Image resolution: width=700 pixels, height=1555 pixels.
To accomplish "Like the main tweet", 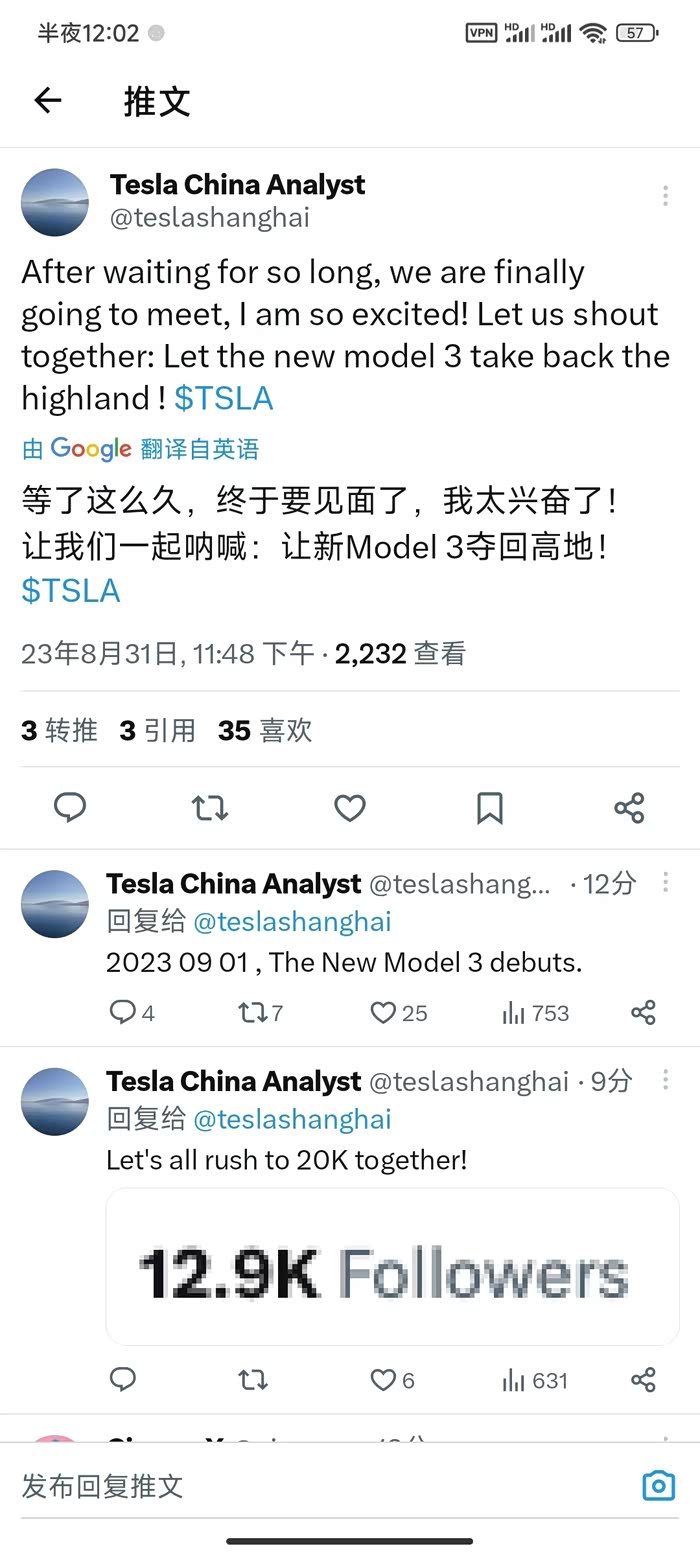I will [349, 808].
